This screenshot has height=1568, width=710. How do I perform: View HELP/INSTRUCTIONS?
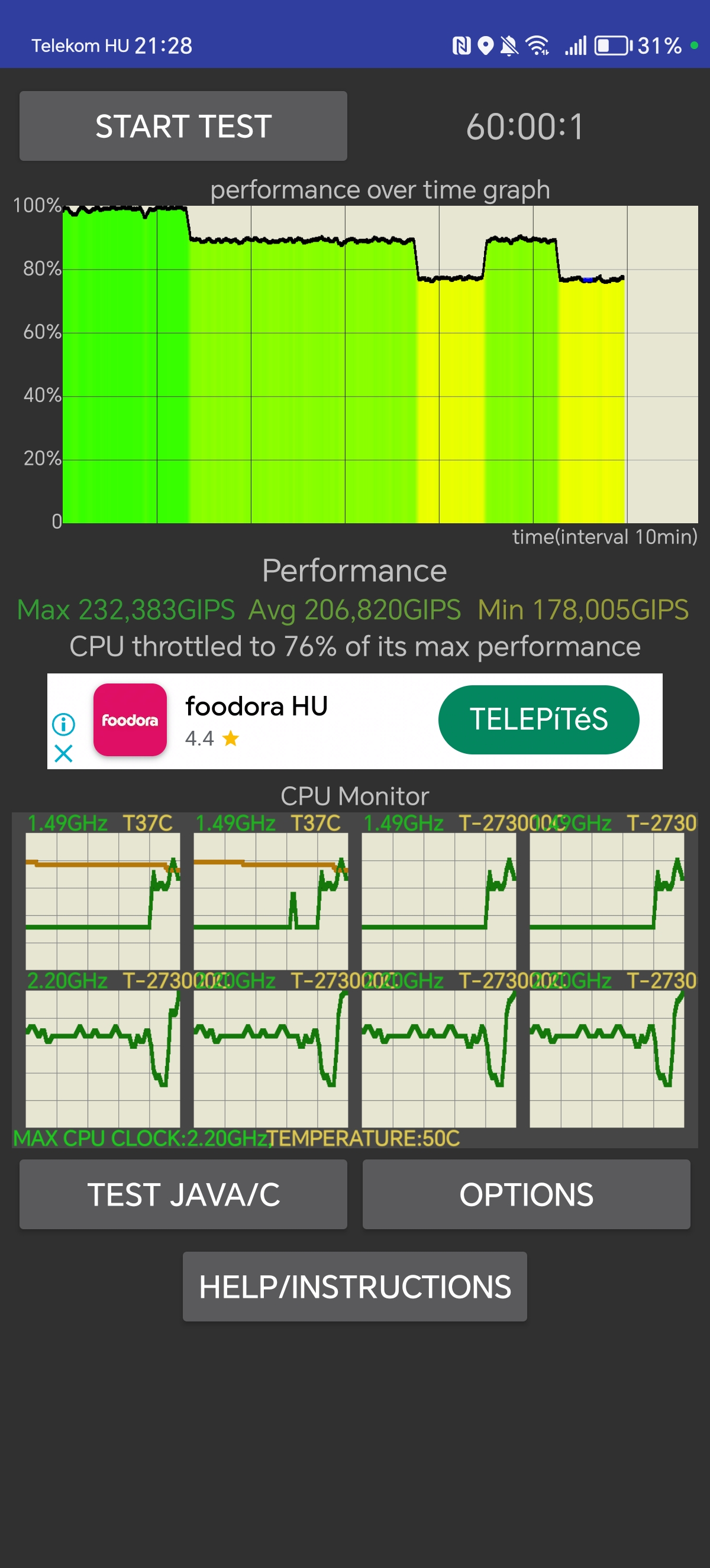(355, 1287)
